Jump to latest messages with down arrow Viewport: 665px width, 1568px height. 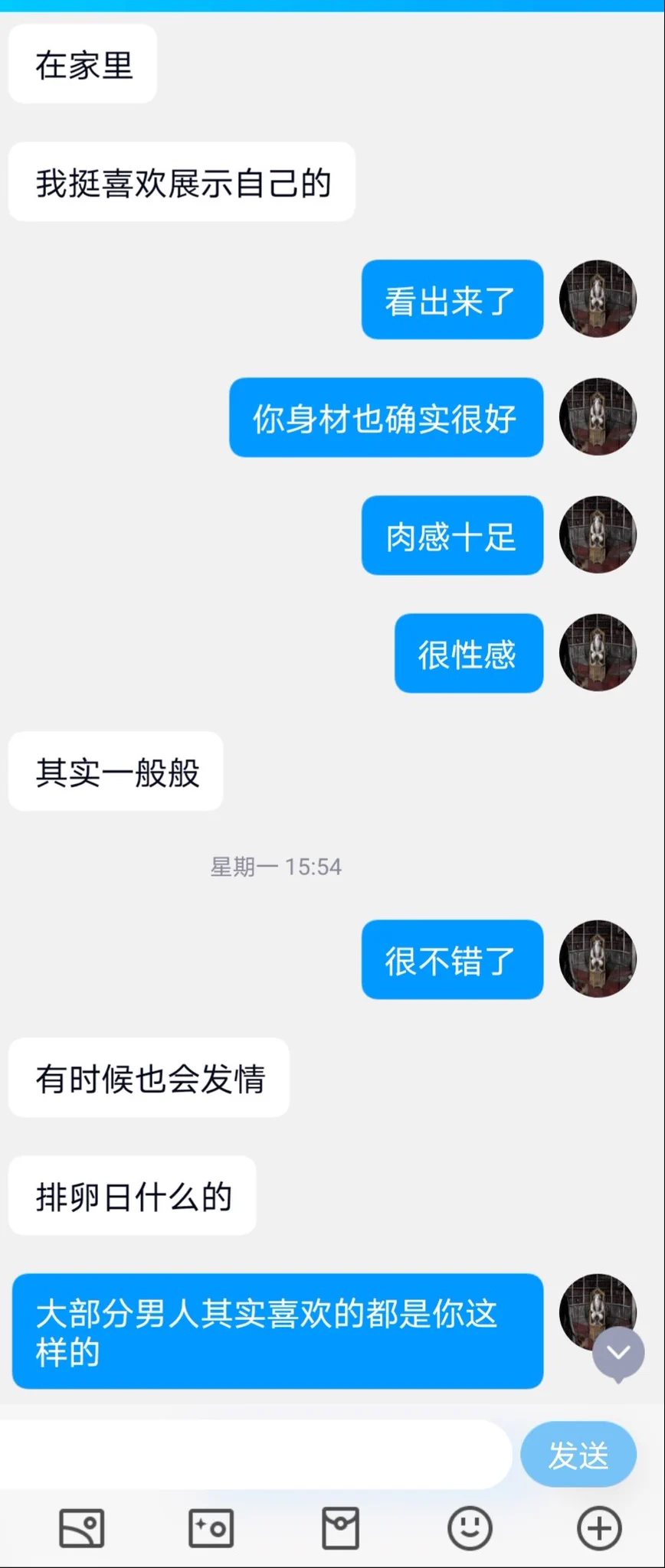[x=618, y=1354]
